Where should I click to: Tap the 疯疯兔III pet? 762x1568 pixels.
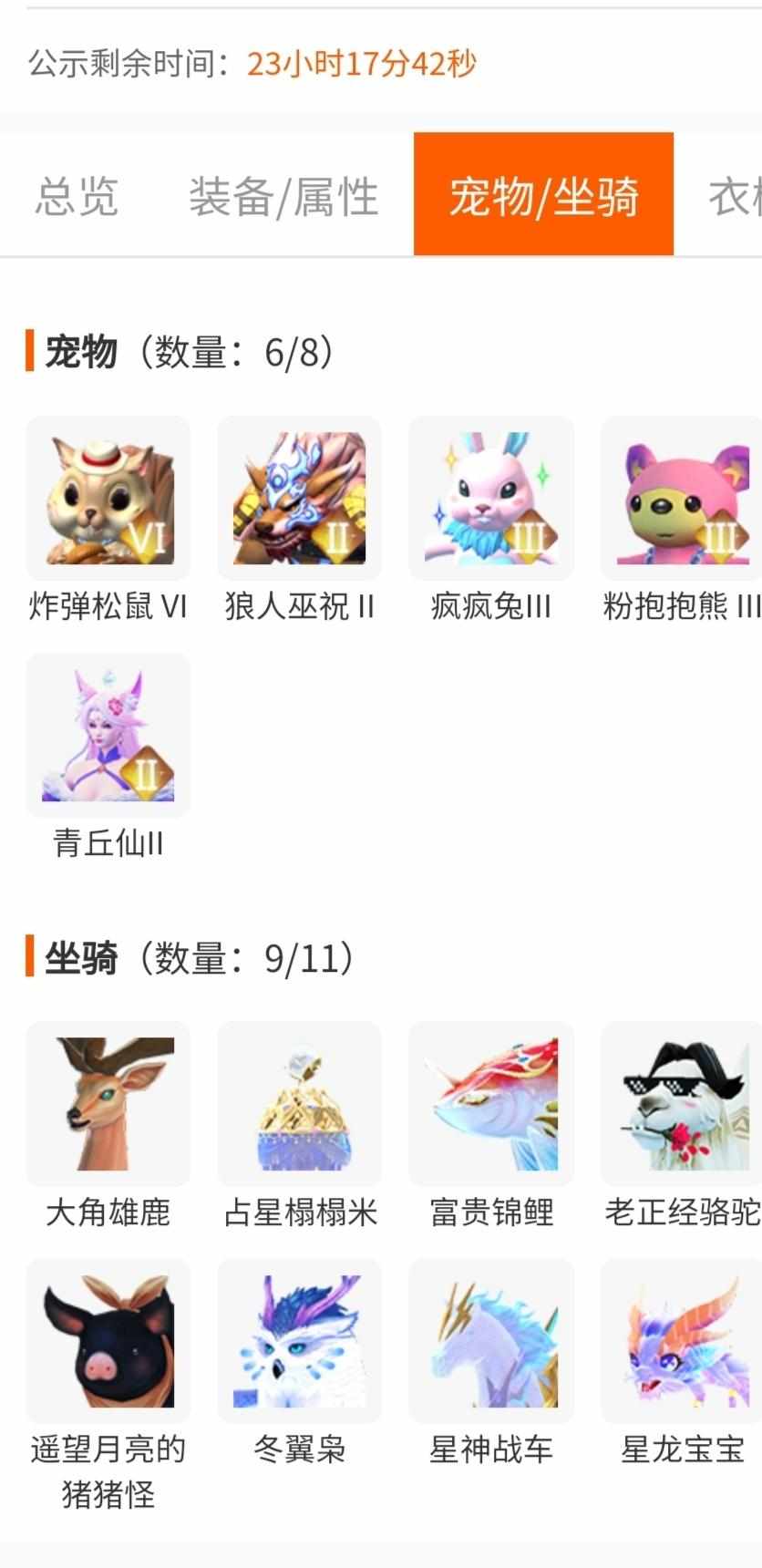tap(491, 499)
